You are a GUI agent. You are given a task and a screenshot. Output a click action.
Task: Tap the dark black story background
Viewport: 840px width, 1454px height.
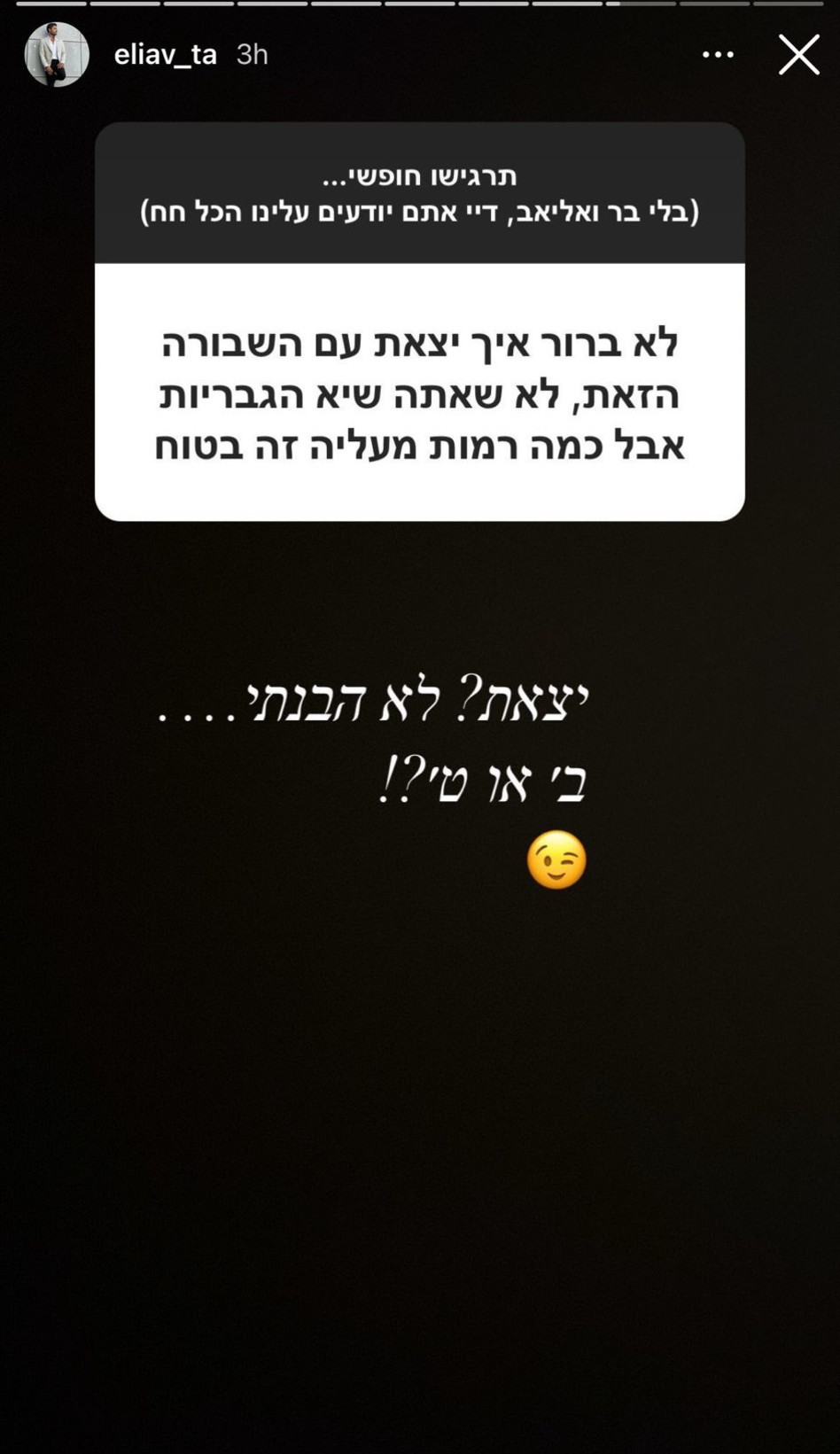(x=420, y=1152)
